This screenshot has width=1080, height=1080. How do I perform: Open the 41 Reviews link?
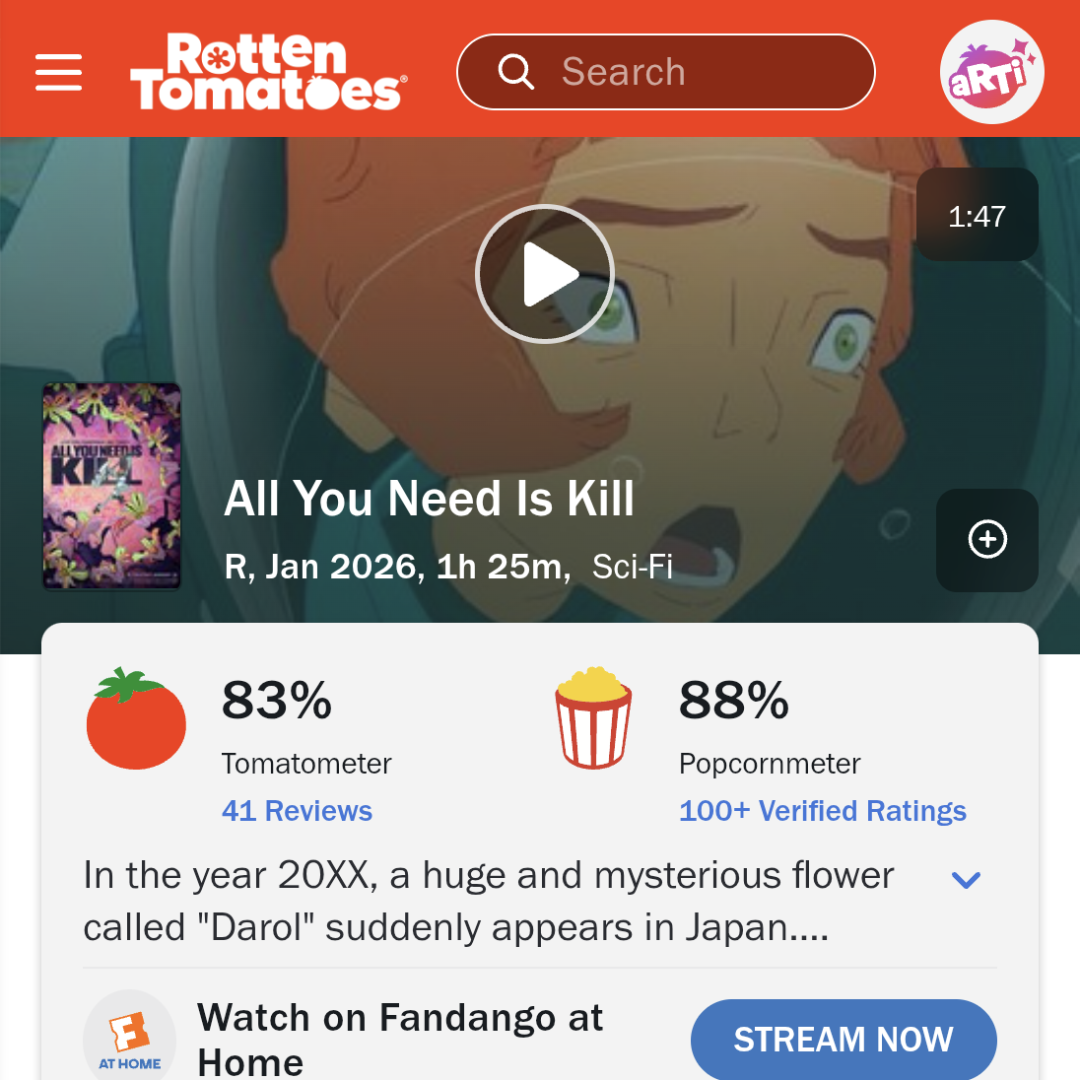(297, 811)
